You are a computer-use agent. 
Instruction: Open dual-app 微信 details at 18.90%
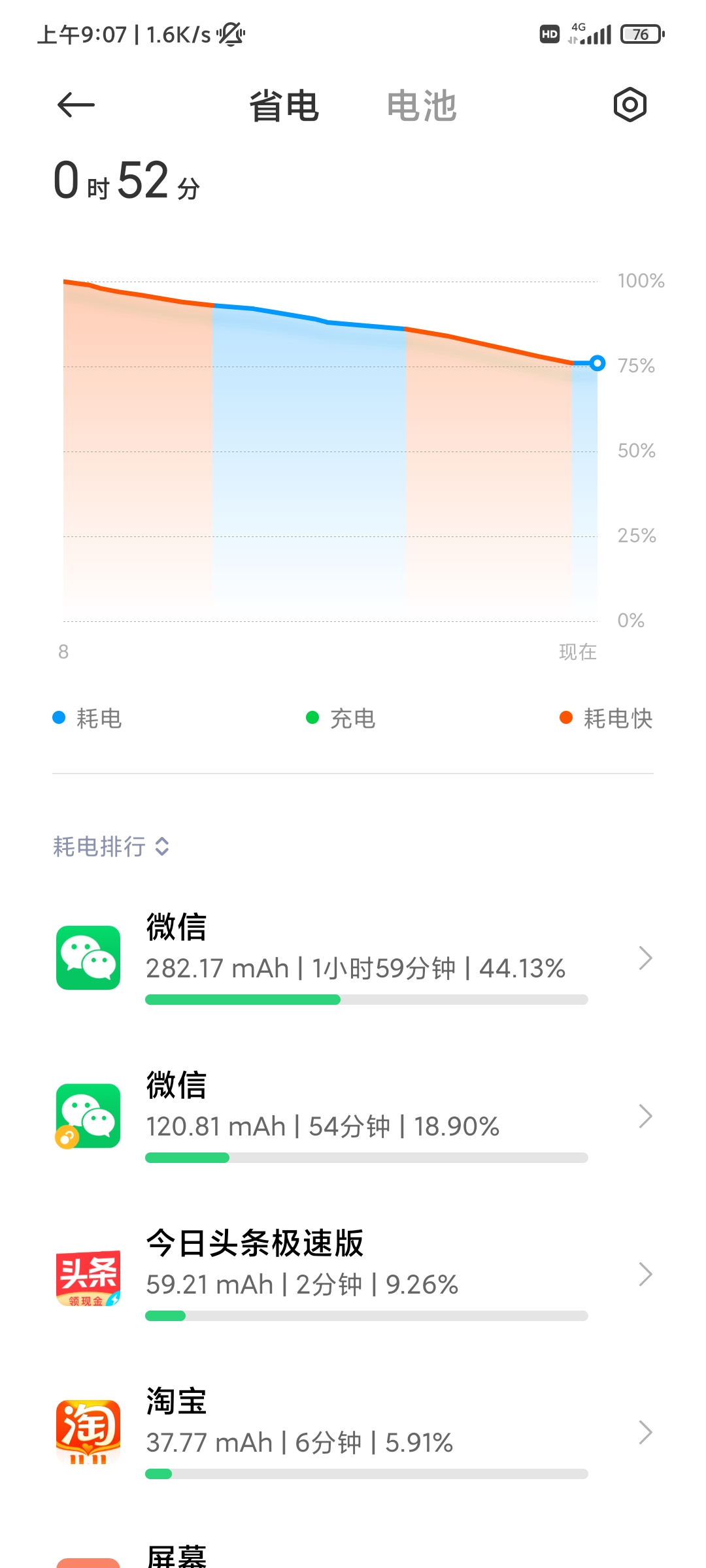click(x=353, y=1117)
